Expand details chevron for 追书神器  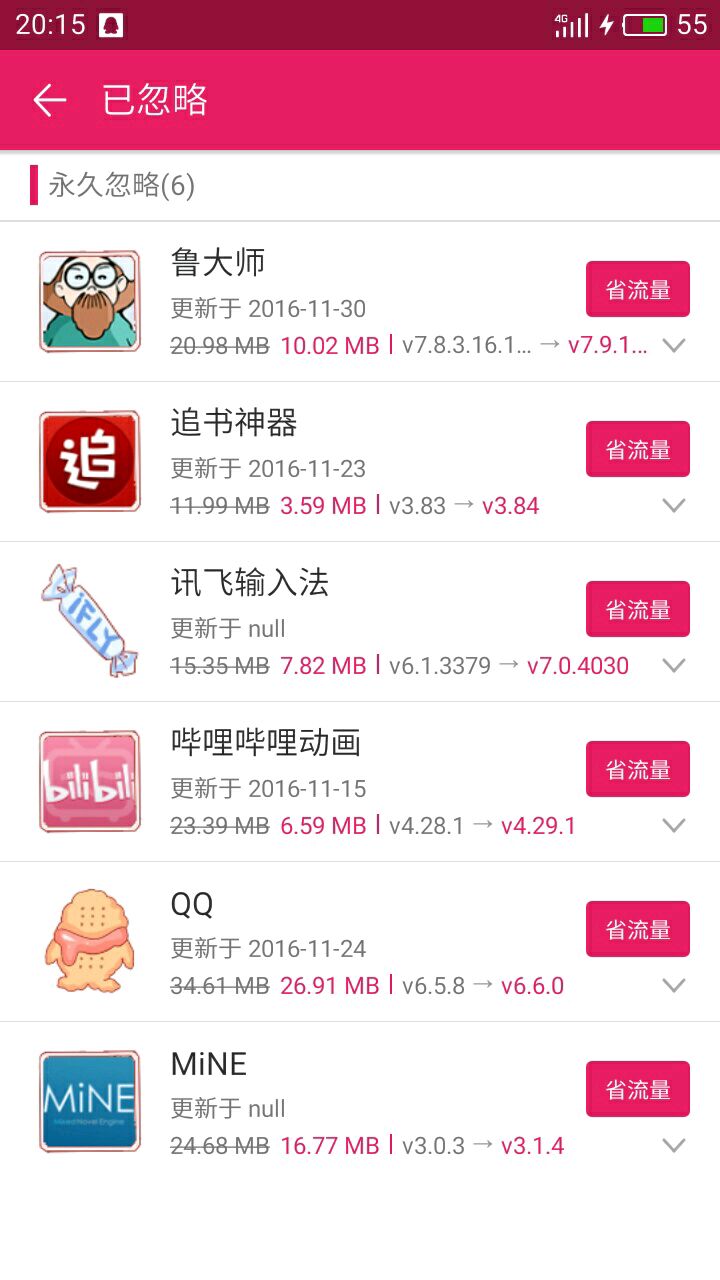(674, 505)
